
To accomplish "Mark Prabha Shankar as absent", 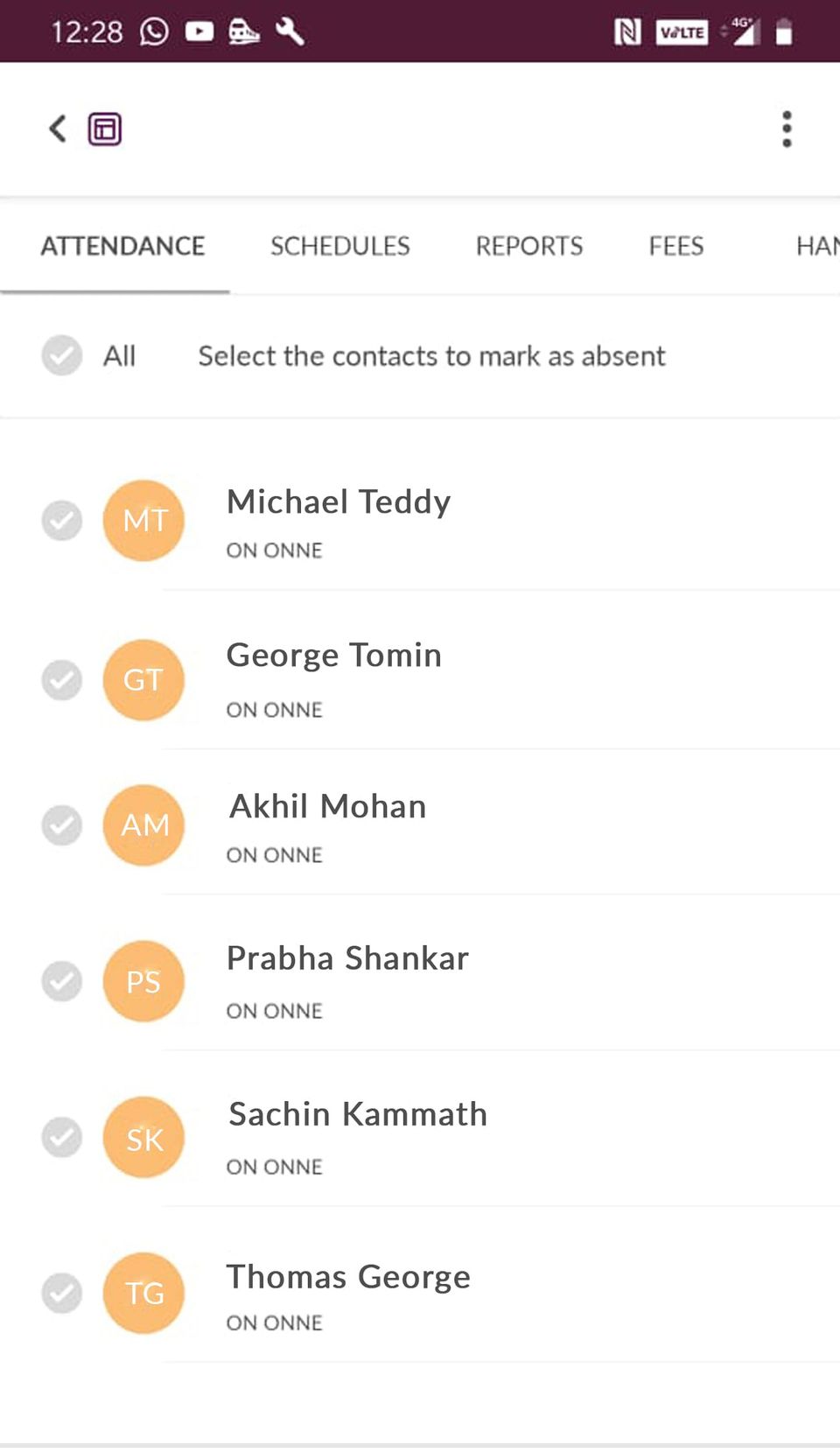I will pyautogui.click(x=62, y=981).
